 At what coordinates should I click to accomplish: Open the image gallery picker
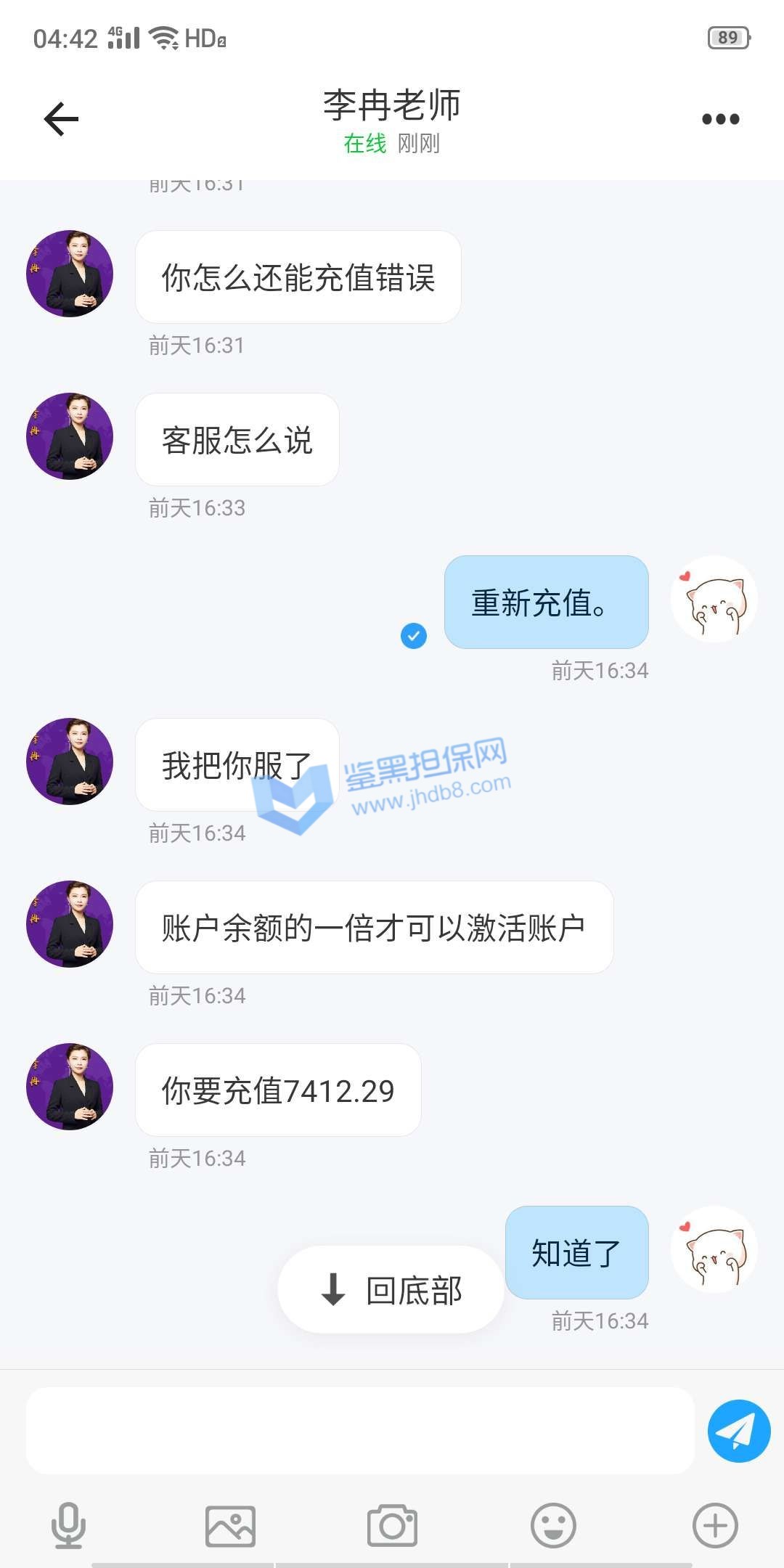(230, 1525)
